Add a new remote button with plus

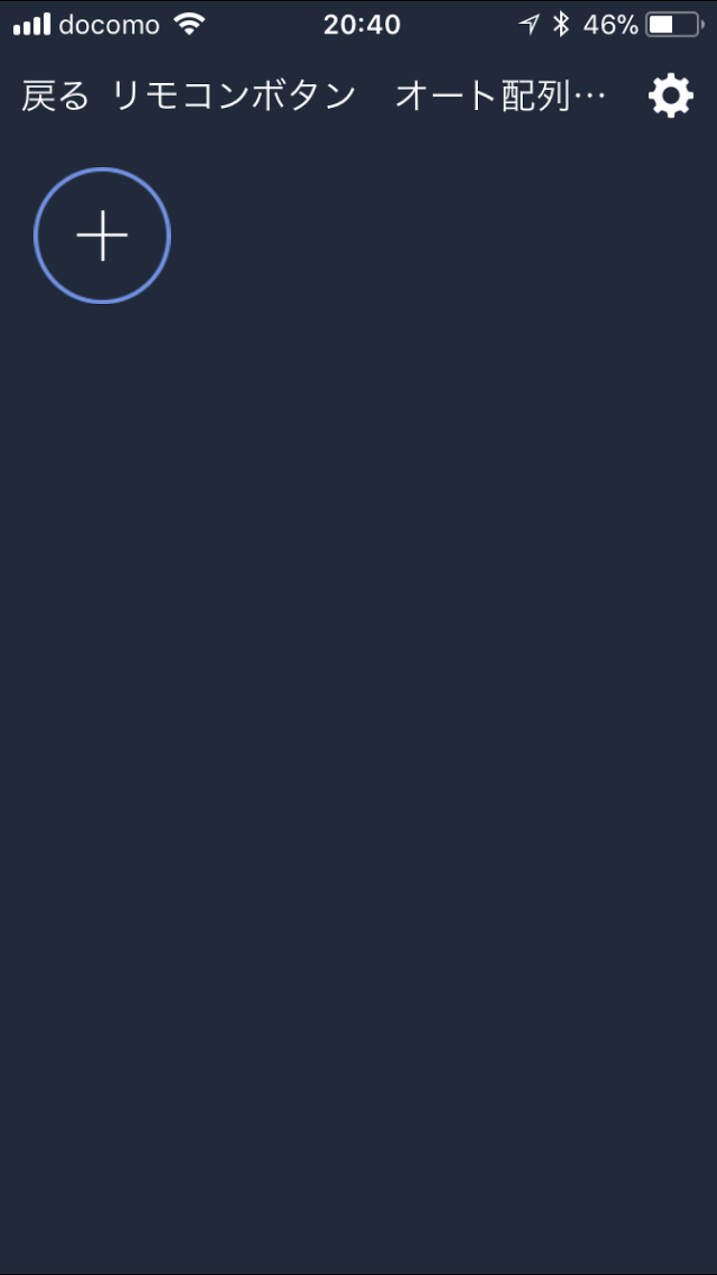[102, 236]
